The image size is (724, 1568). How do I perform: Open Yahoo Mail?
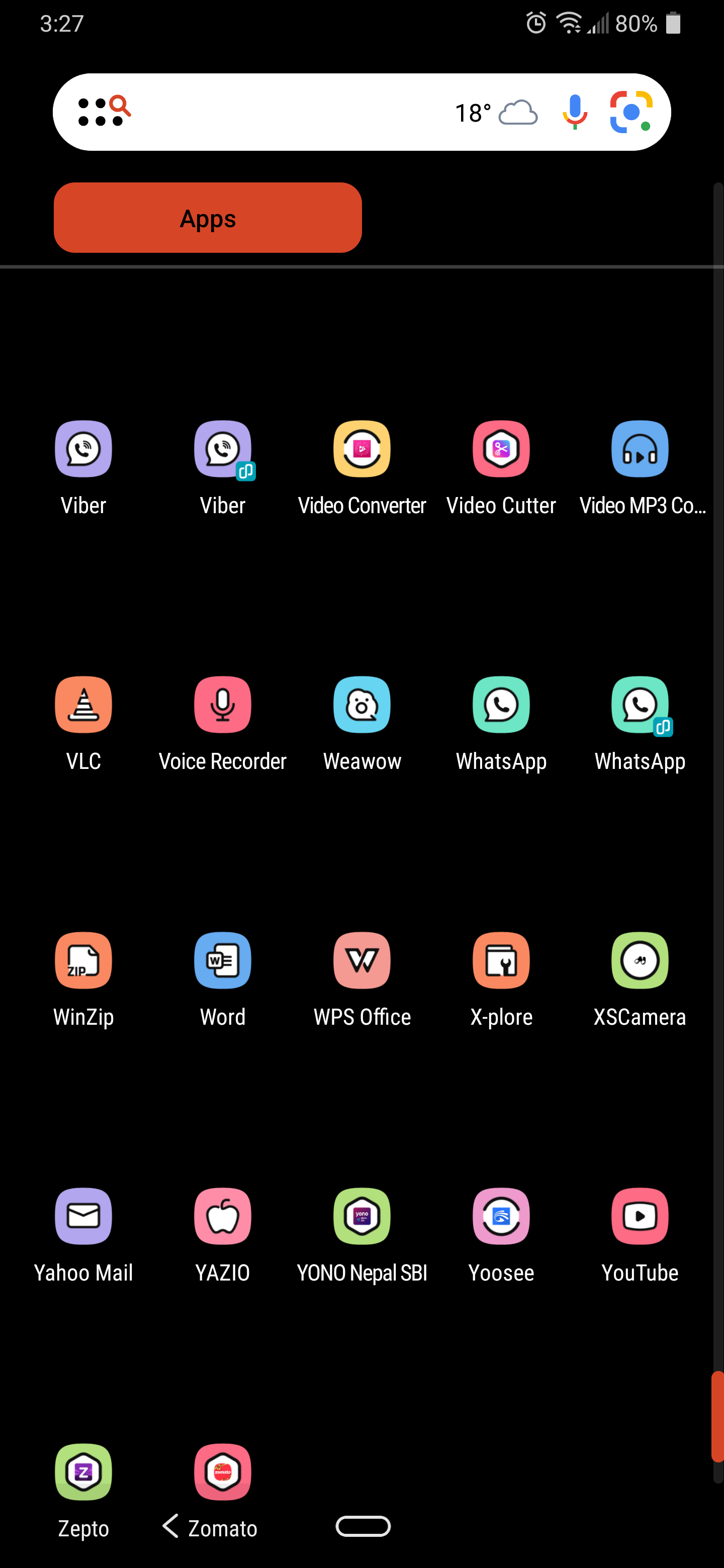(83, 1216)
